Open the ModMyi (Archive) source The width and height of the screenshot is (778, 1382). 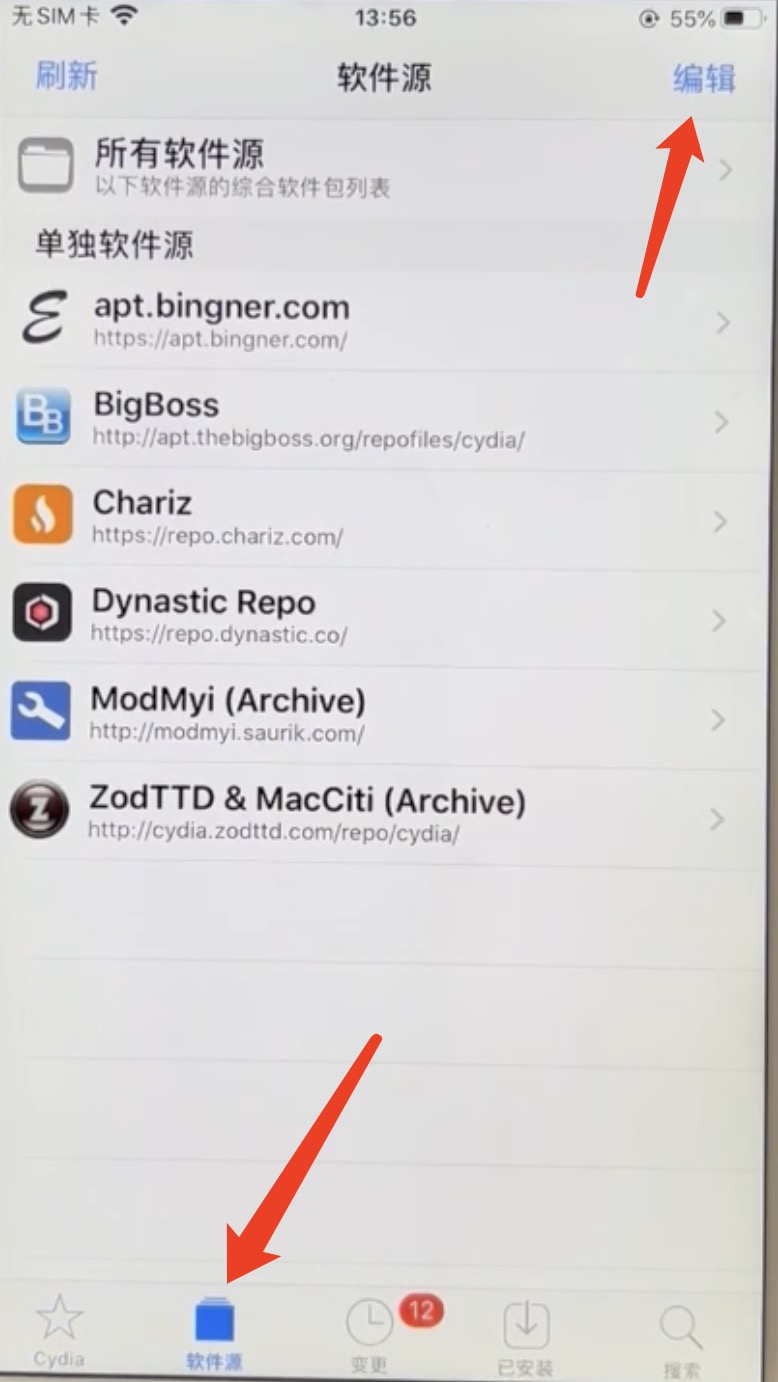coord(380,714)
